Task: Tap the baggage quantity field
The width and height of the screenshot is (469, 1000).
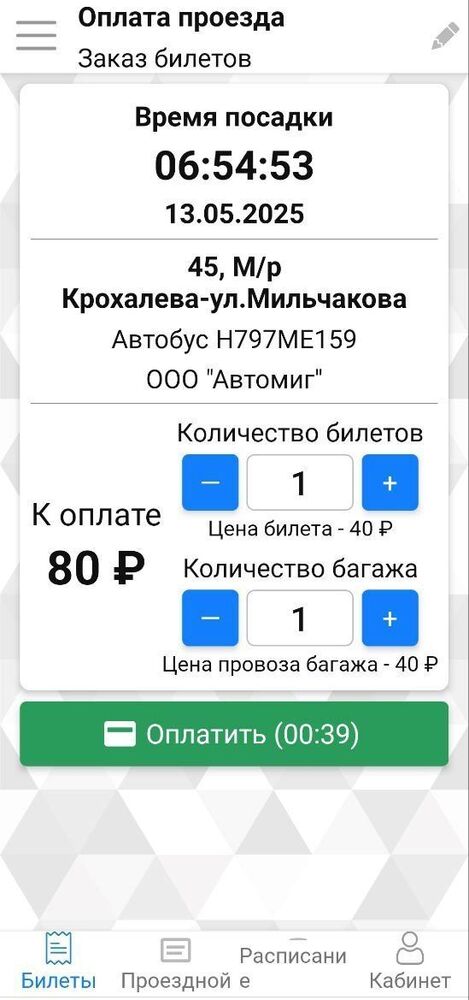Action: 300,618
